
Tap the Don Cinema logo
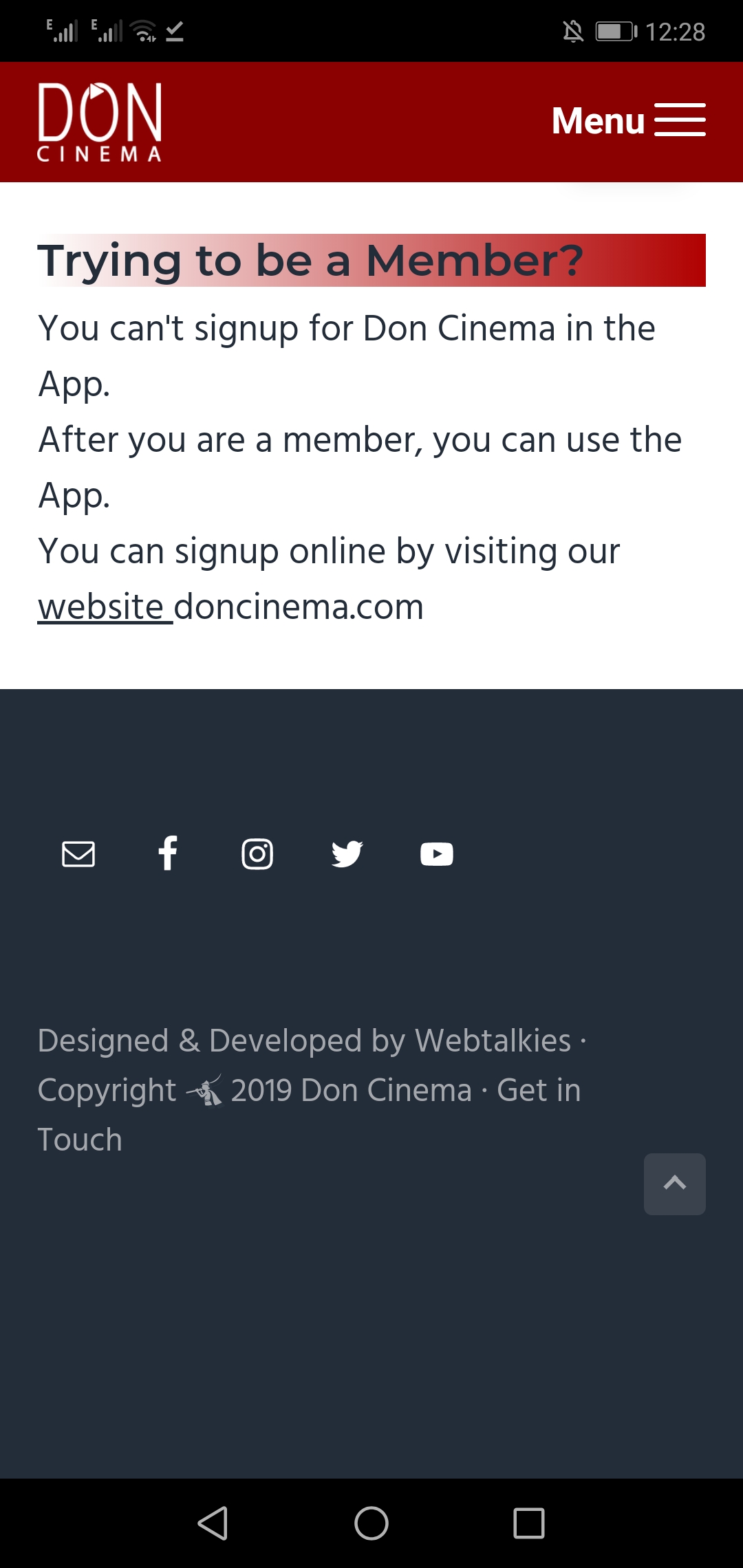100,122
